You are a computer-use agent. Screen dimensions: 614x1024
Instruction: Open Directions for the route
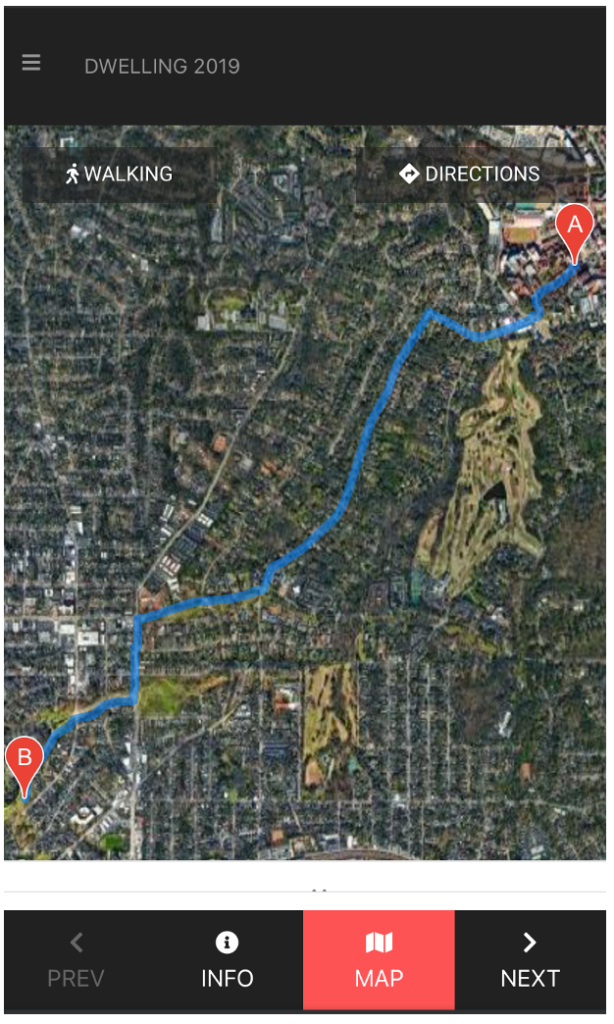[x=470, y=174]
